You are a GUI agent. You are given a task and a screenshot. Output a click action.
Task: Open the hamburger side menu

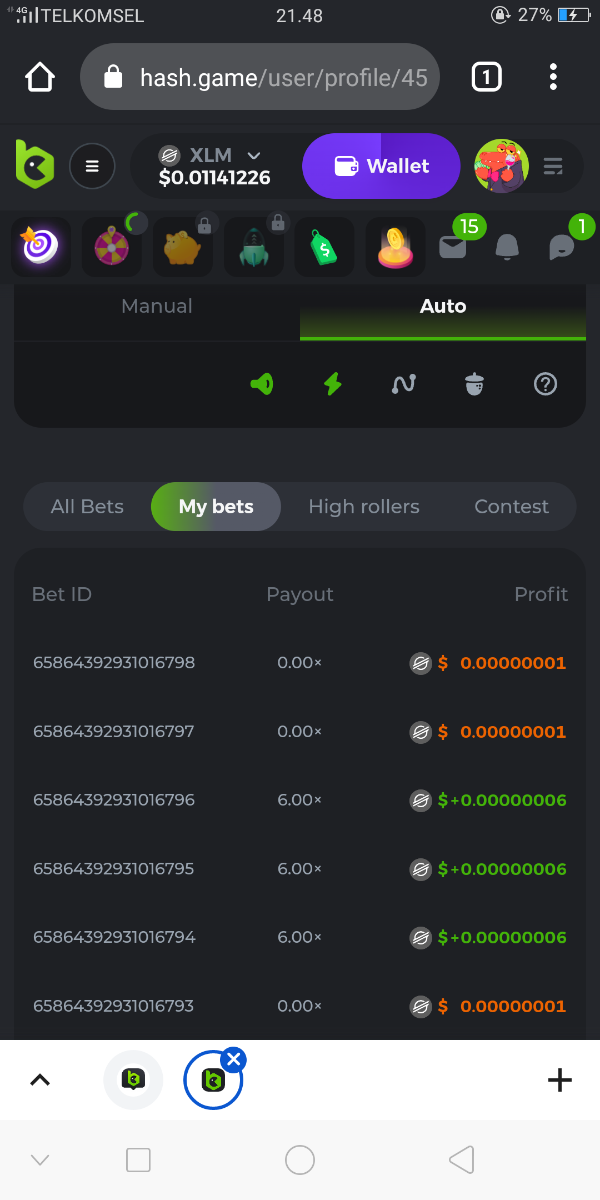click(x=92, y=166)
